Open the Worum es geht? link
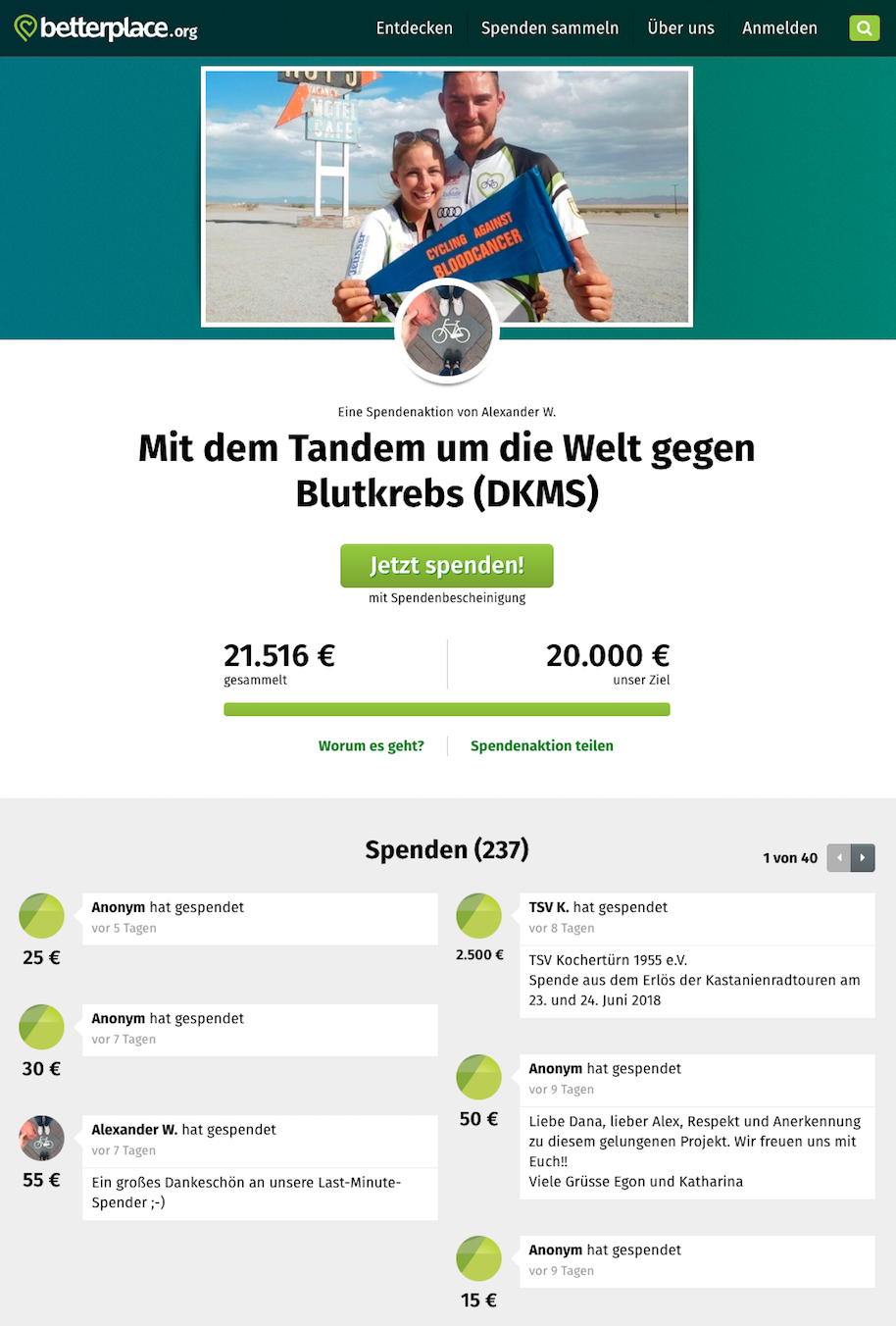 [371, 745]
